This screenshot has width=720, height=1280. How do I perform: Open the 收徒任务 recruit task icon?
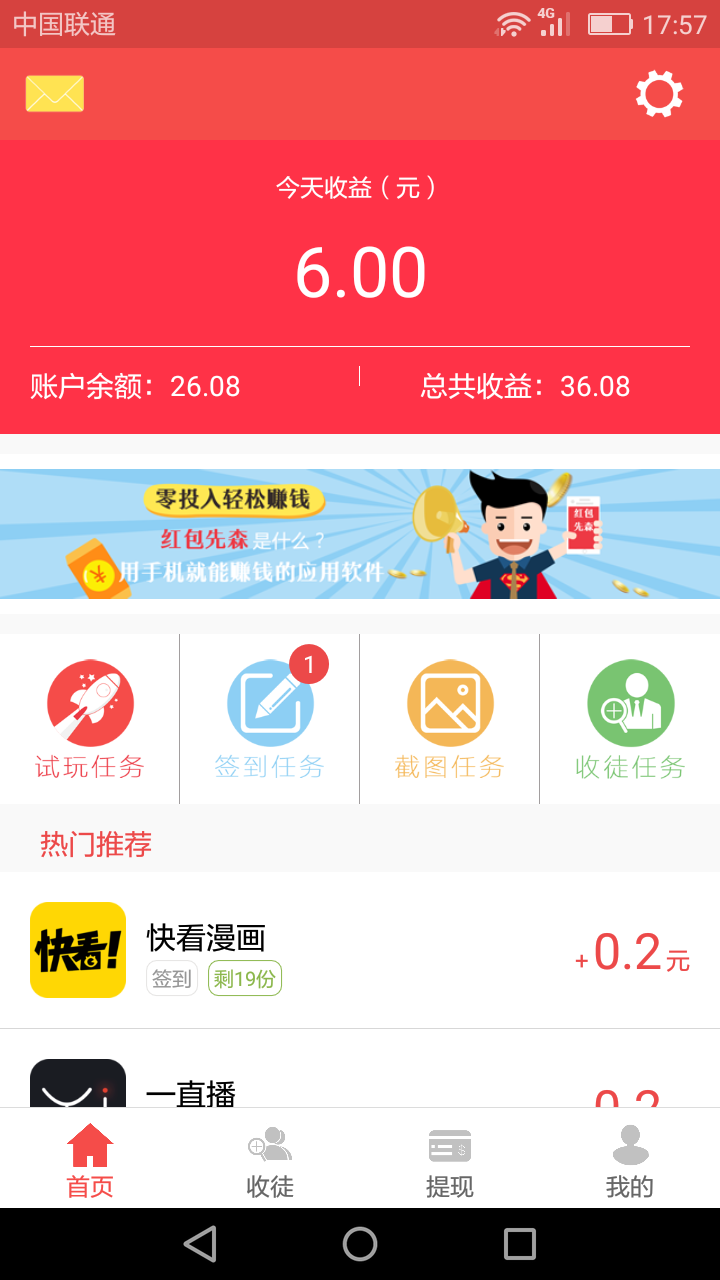629,703
